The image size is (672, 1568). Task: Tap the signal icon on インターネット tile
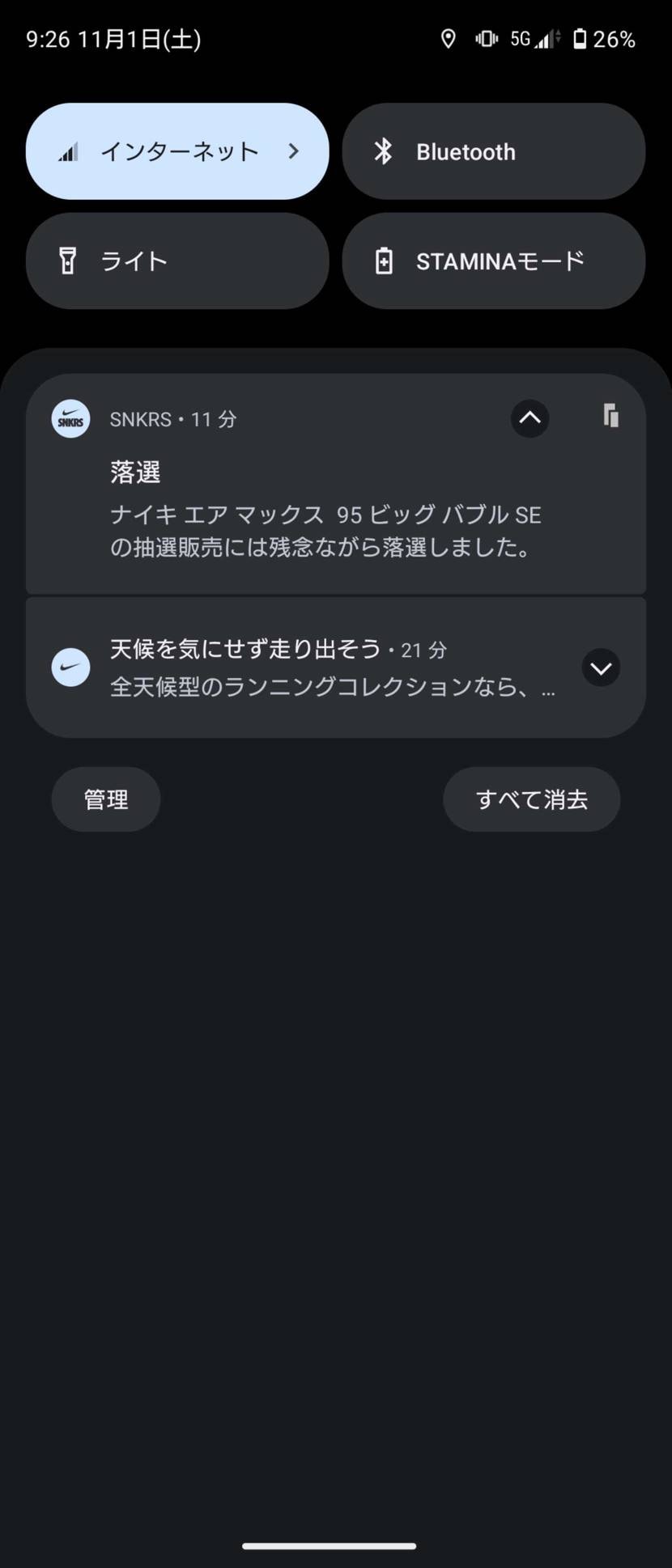(x=68, y=151)
